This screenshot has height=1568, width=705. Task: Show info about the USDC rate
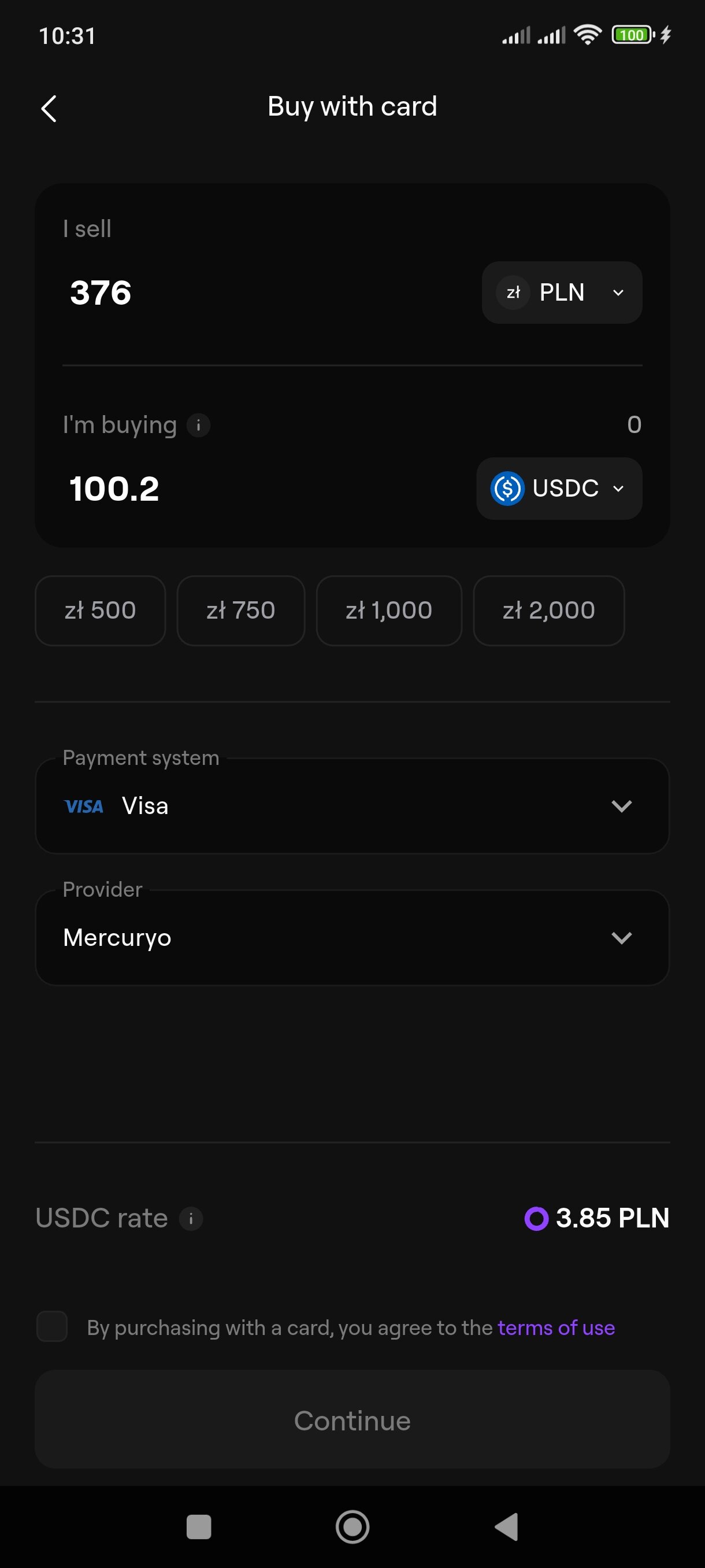(191, 1219)
